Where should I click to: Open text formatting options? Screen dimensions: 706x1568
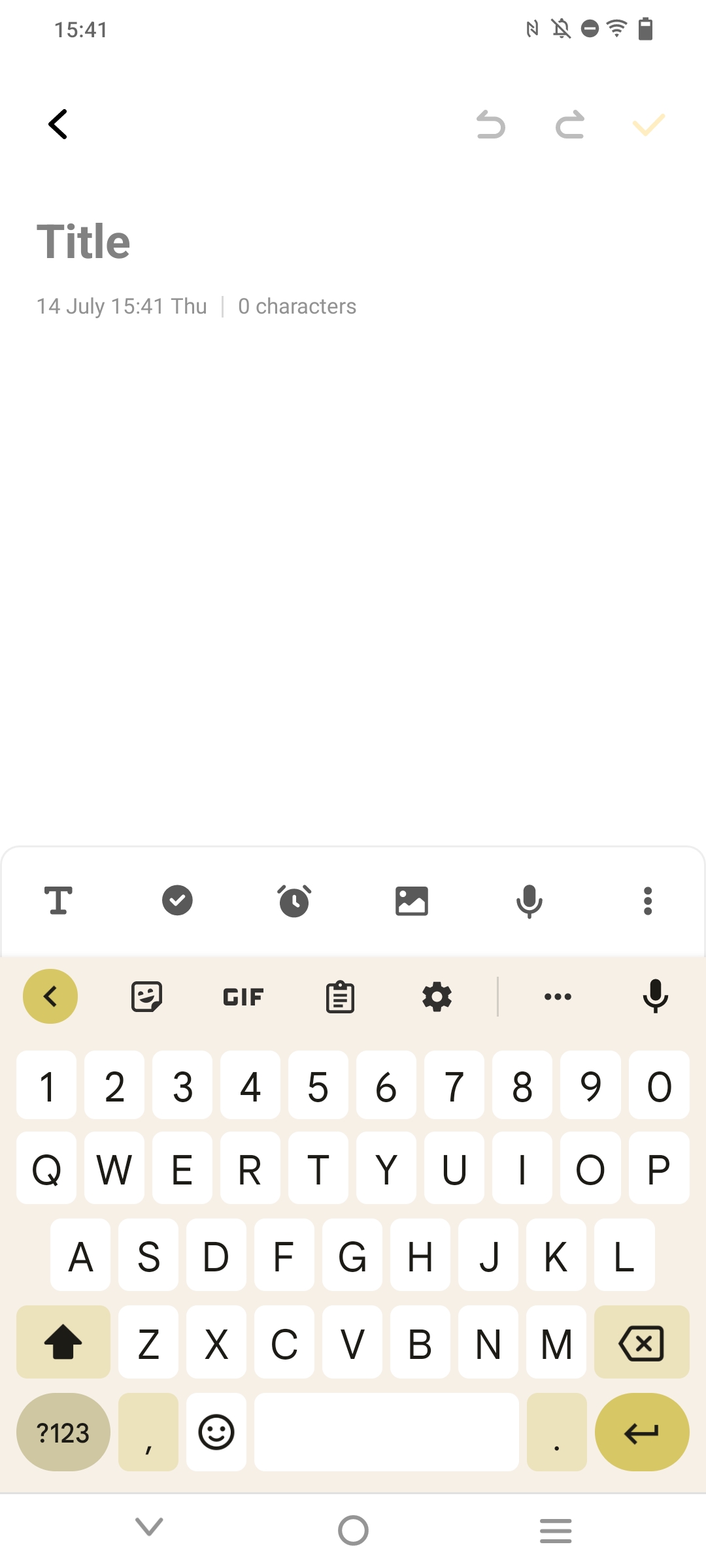pos(59,901)
